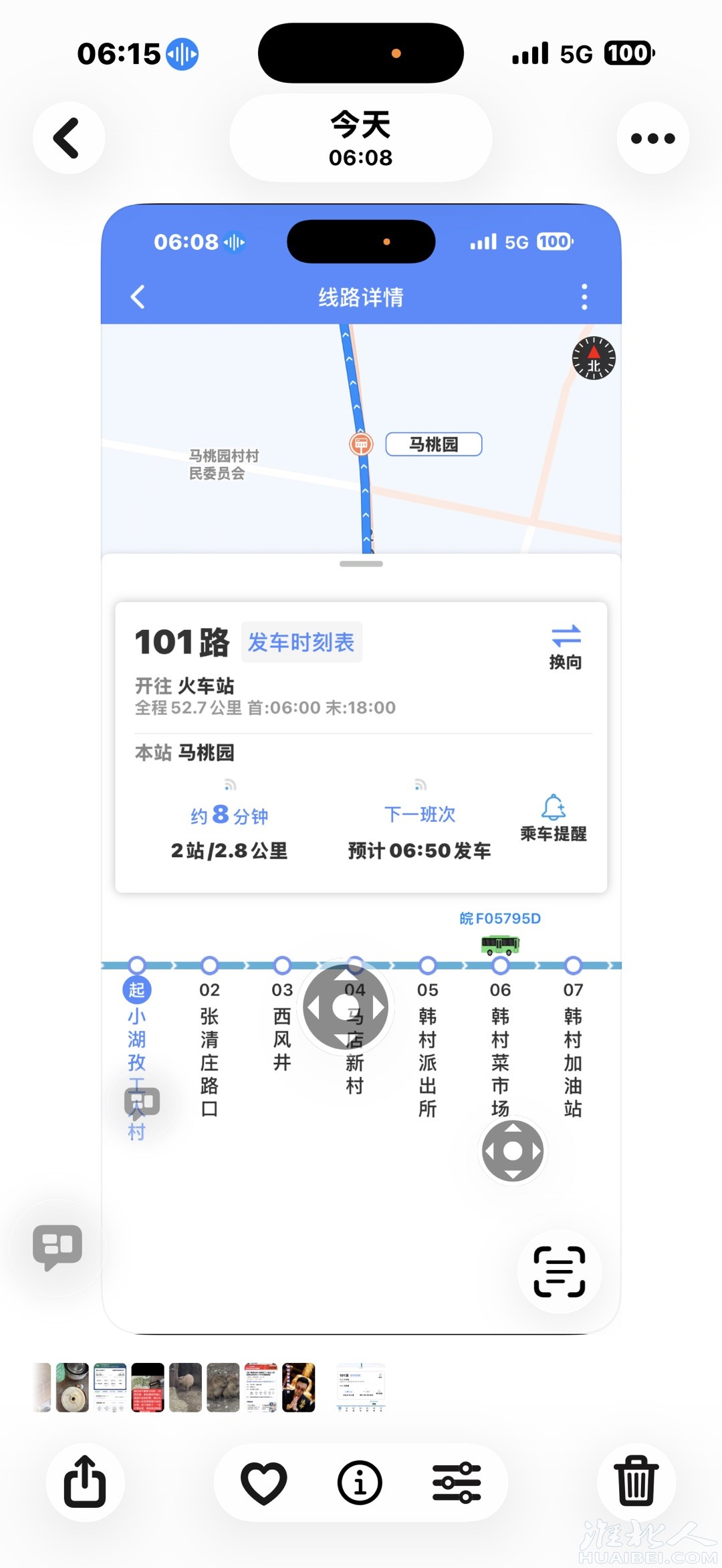Show photo info details

(360, 1482)
